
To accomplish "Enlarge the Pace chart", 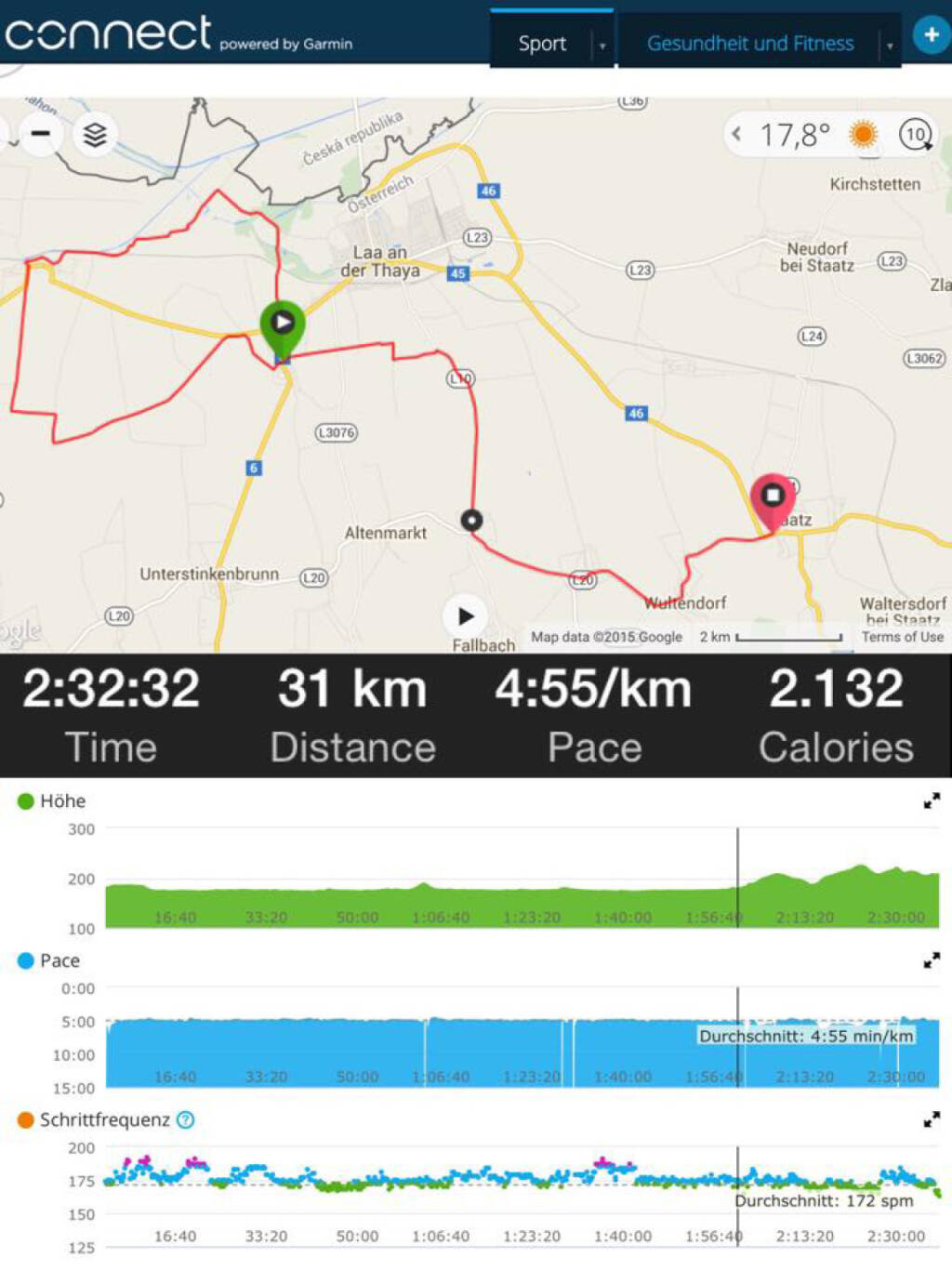I will pos(932,960).
